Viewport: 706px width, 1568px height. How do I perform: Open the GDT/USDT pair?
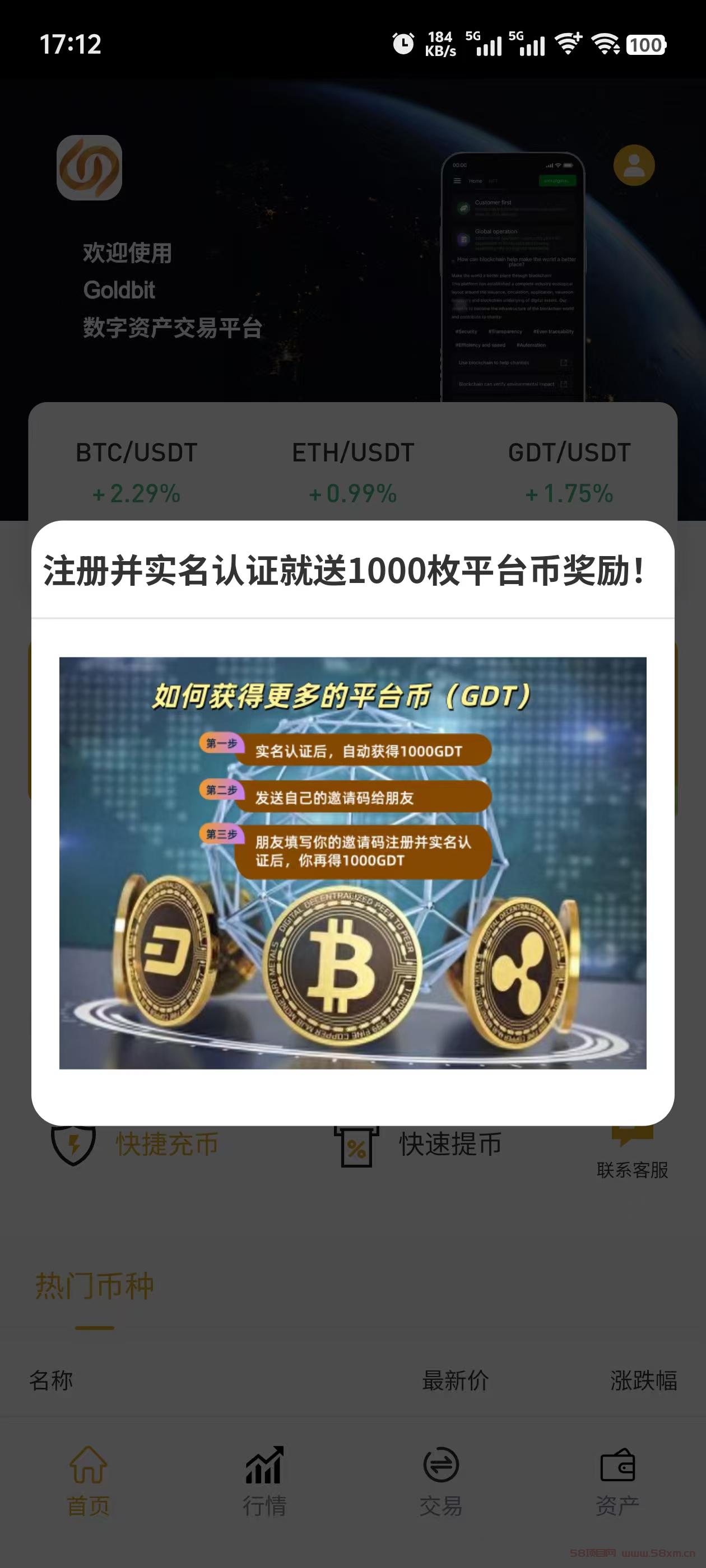(x=569, y=472)
